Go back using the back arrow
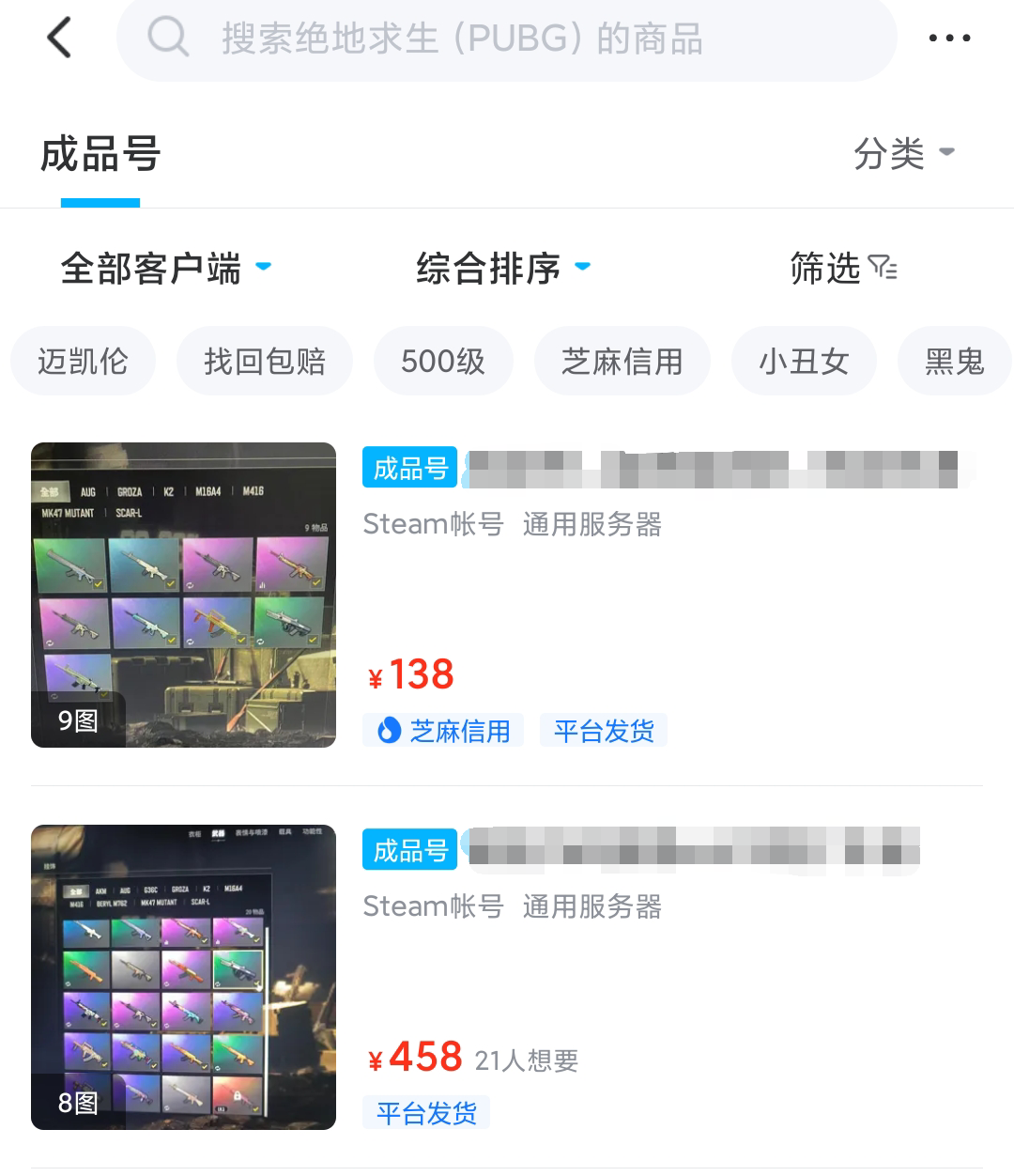Screen dimensions: 1014x1176 [x=59, y=39]
